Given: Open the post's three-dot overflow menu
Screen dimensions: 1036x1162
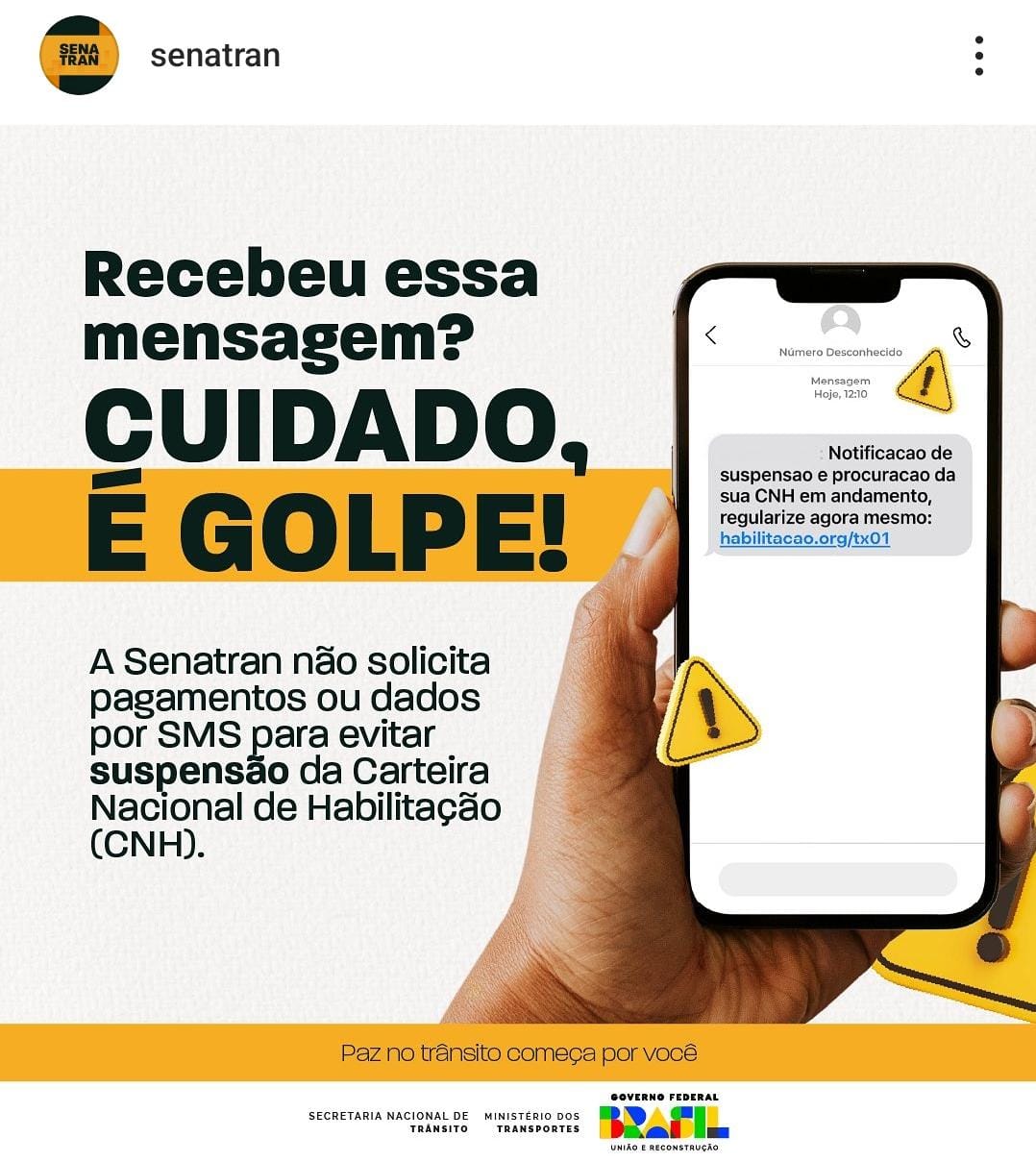Looking at the screenshot, I should 978,56.
